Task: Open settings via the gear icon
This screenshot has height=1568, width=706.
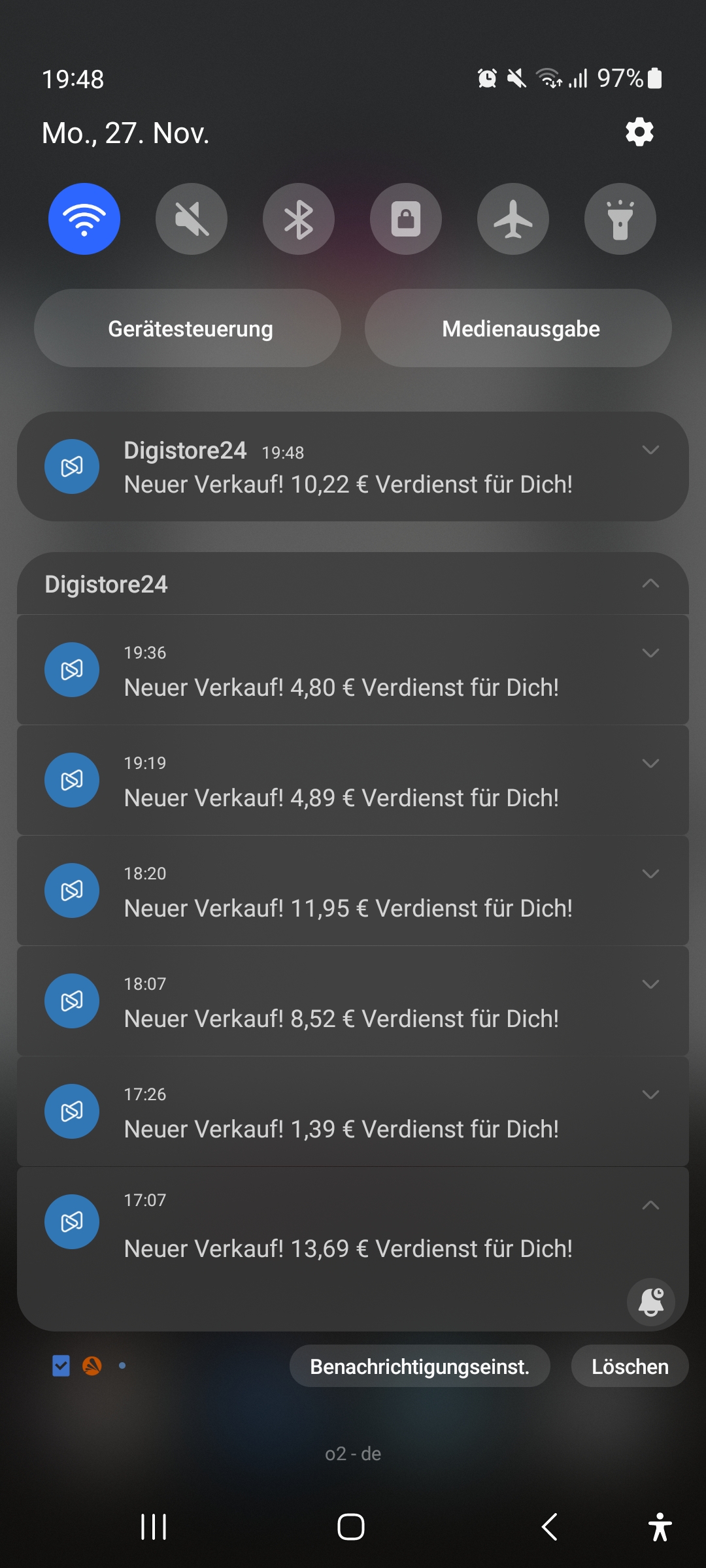Action: pos(639,133)
